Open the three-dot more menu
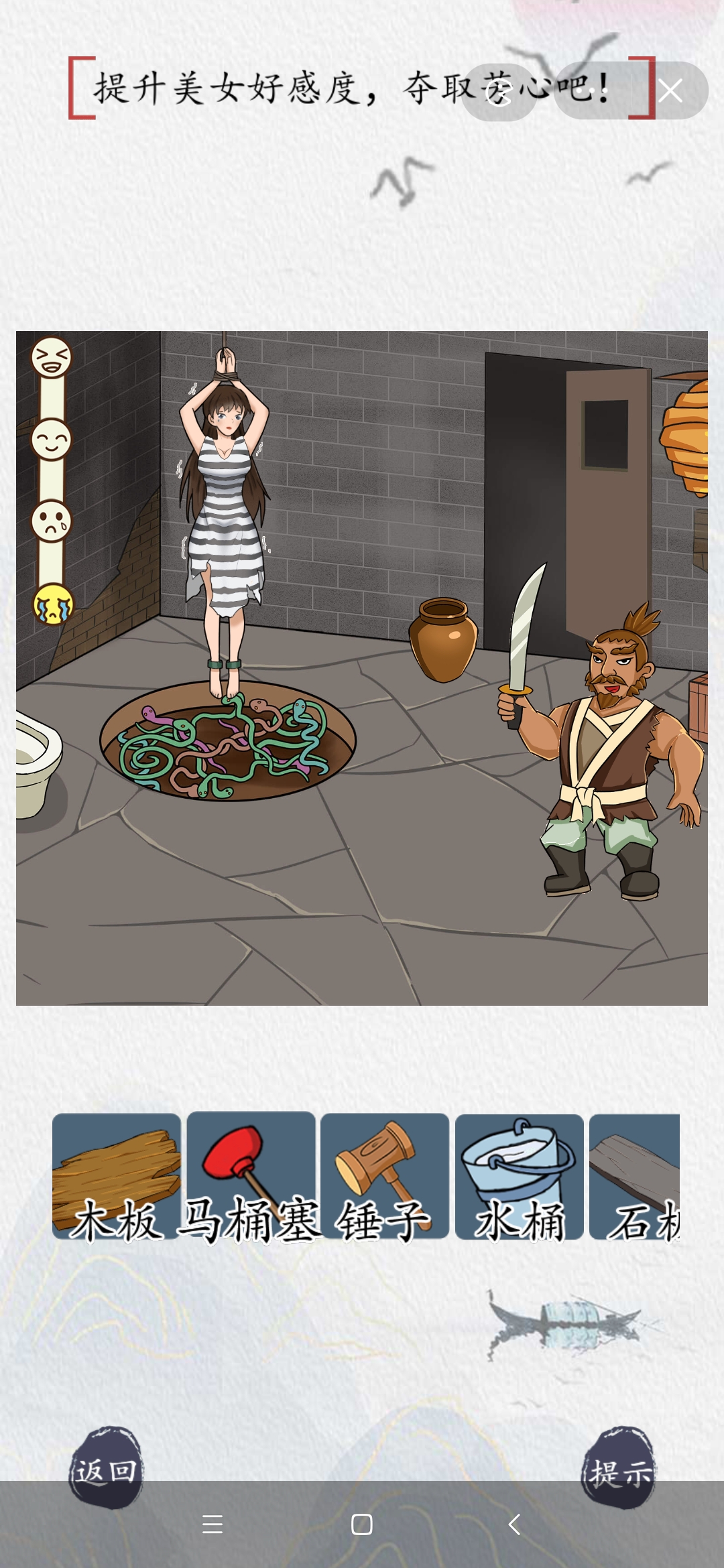Screen dimensions: 724x1568 point(594,90)
